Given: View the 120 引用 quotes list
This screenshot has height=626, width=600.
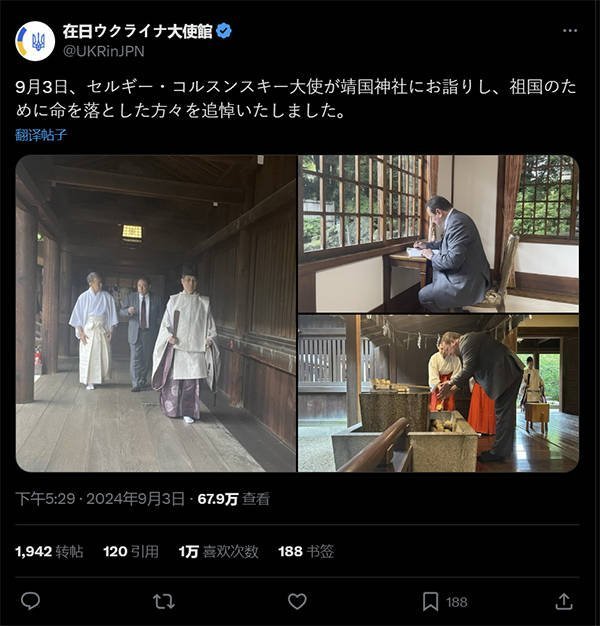Looking at the screenshot, I should (x=130, y=551).
